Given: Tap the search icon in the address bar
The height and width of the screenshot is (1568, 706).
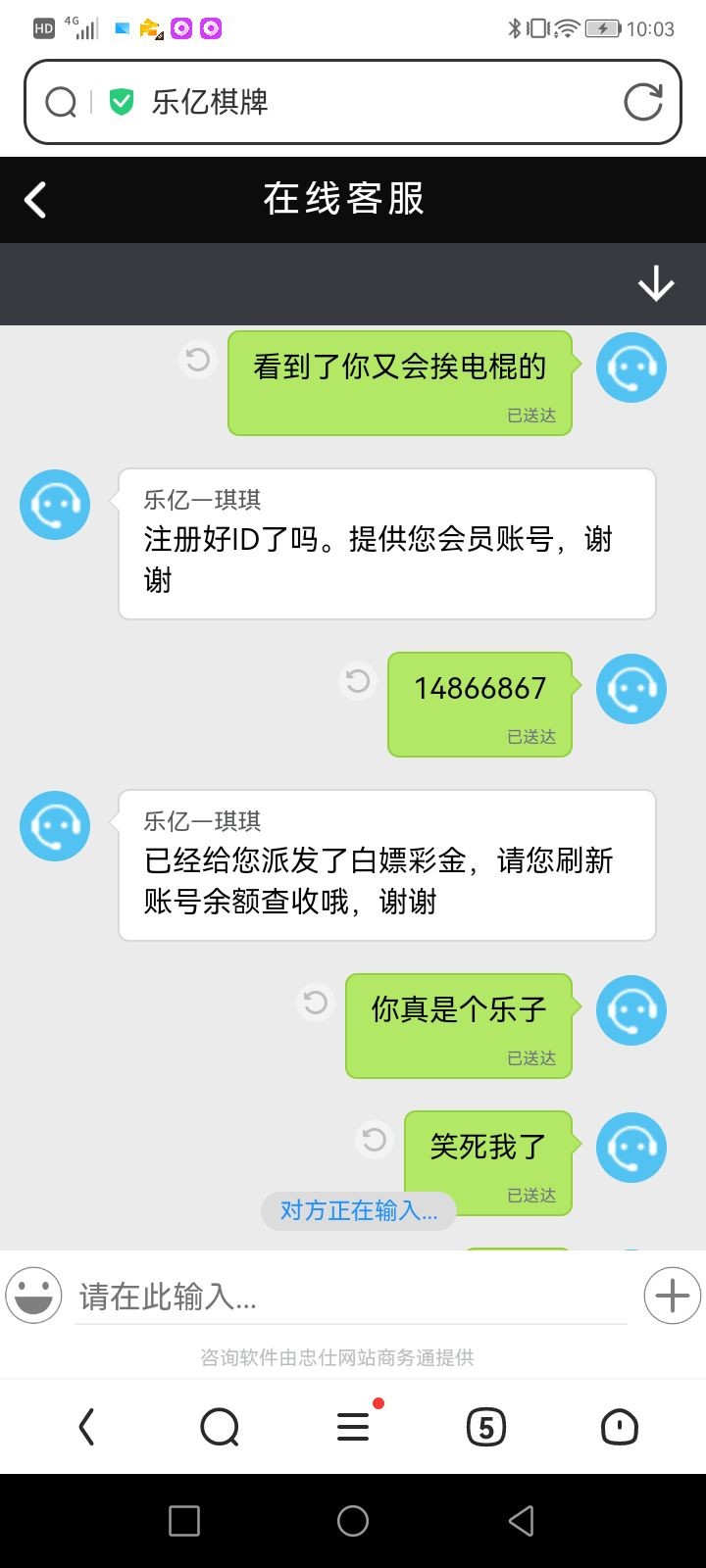Looking at the screenshot, I should pyautogui.click(x=61, y=102).
